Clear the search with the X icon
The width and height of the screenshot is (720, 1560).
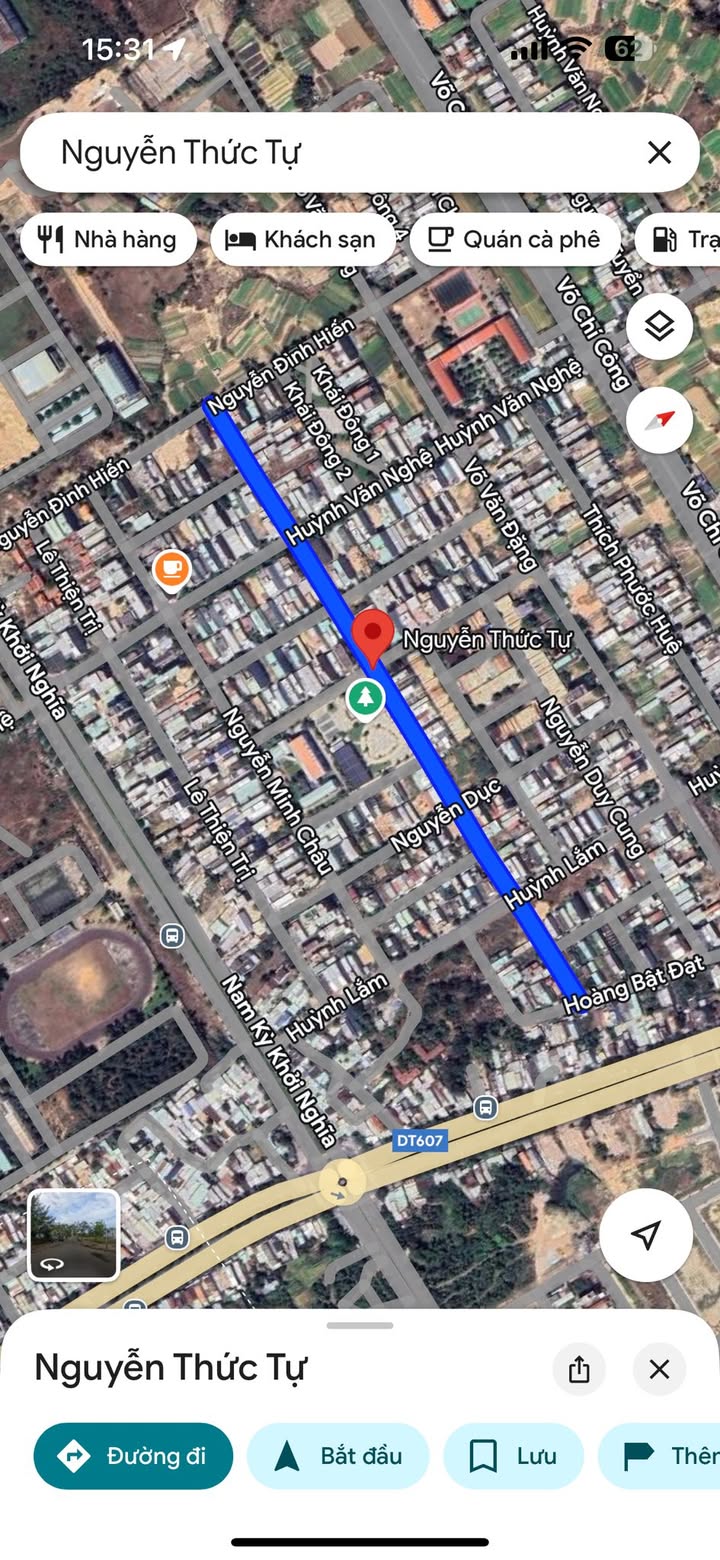[x=659, y=153]
